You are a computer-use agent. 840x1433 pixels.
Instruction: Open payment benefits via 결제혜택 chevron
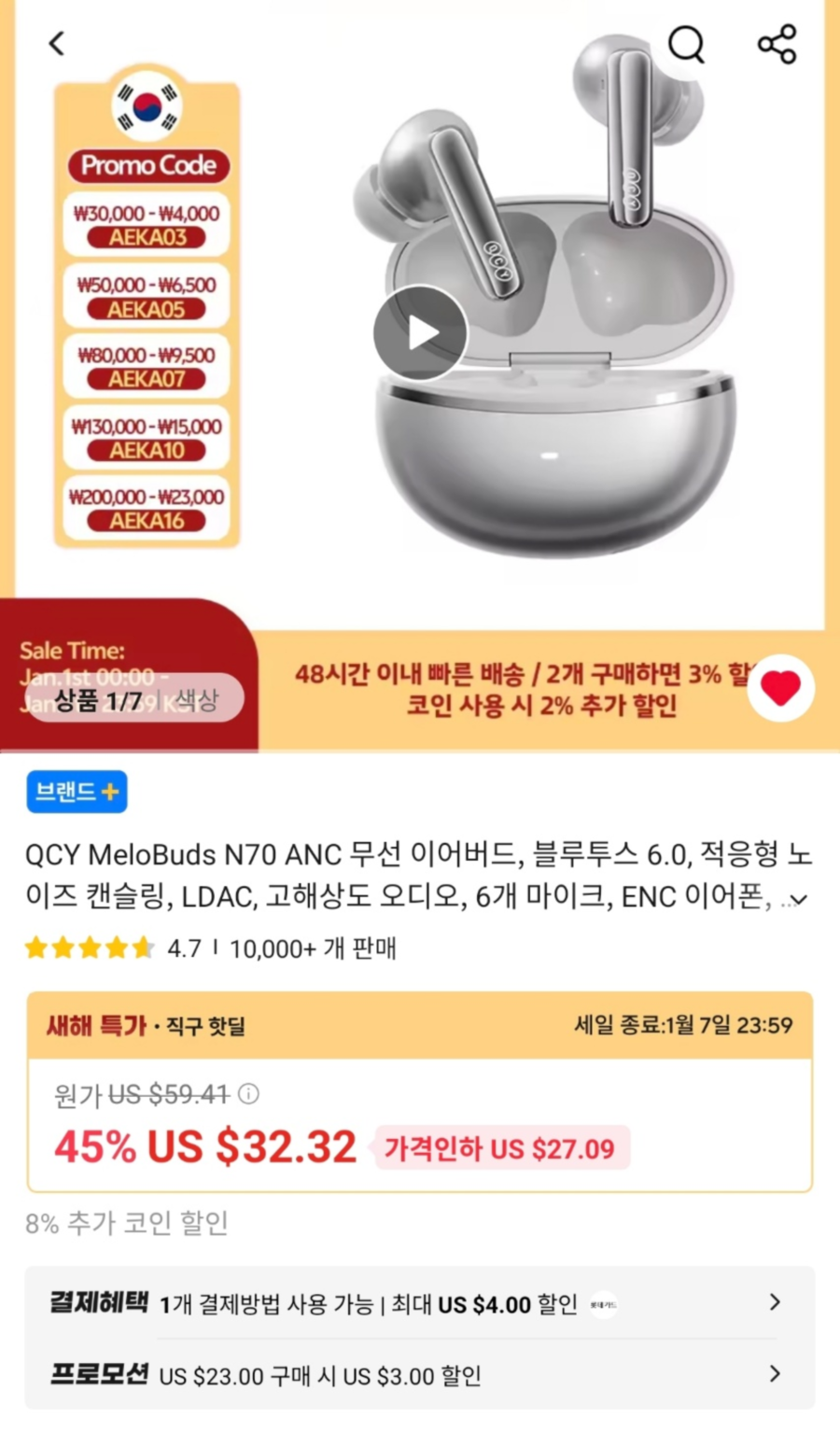[x=775, y=1301]
